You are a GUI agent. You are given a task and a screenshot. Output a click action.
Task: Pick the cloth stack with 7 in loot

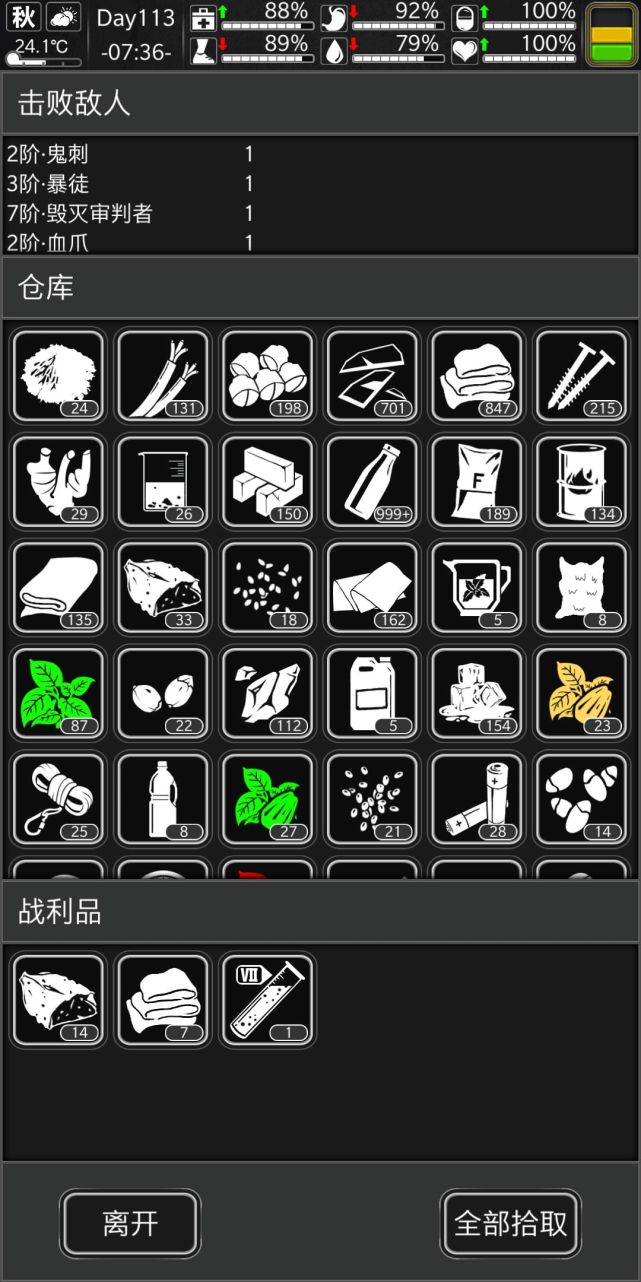[x=163, y=999]
